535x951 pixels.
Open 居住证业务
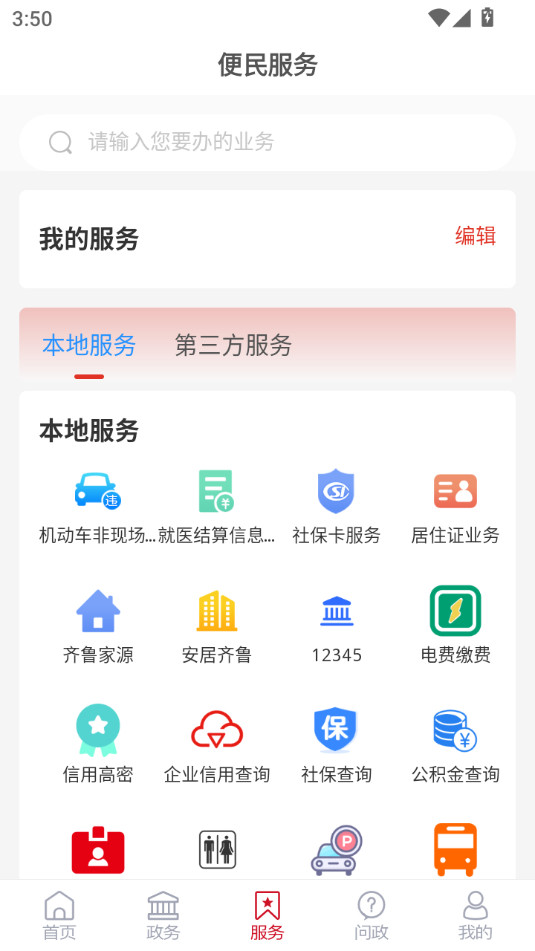(455, 507)
